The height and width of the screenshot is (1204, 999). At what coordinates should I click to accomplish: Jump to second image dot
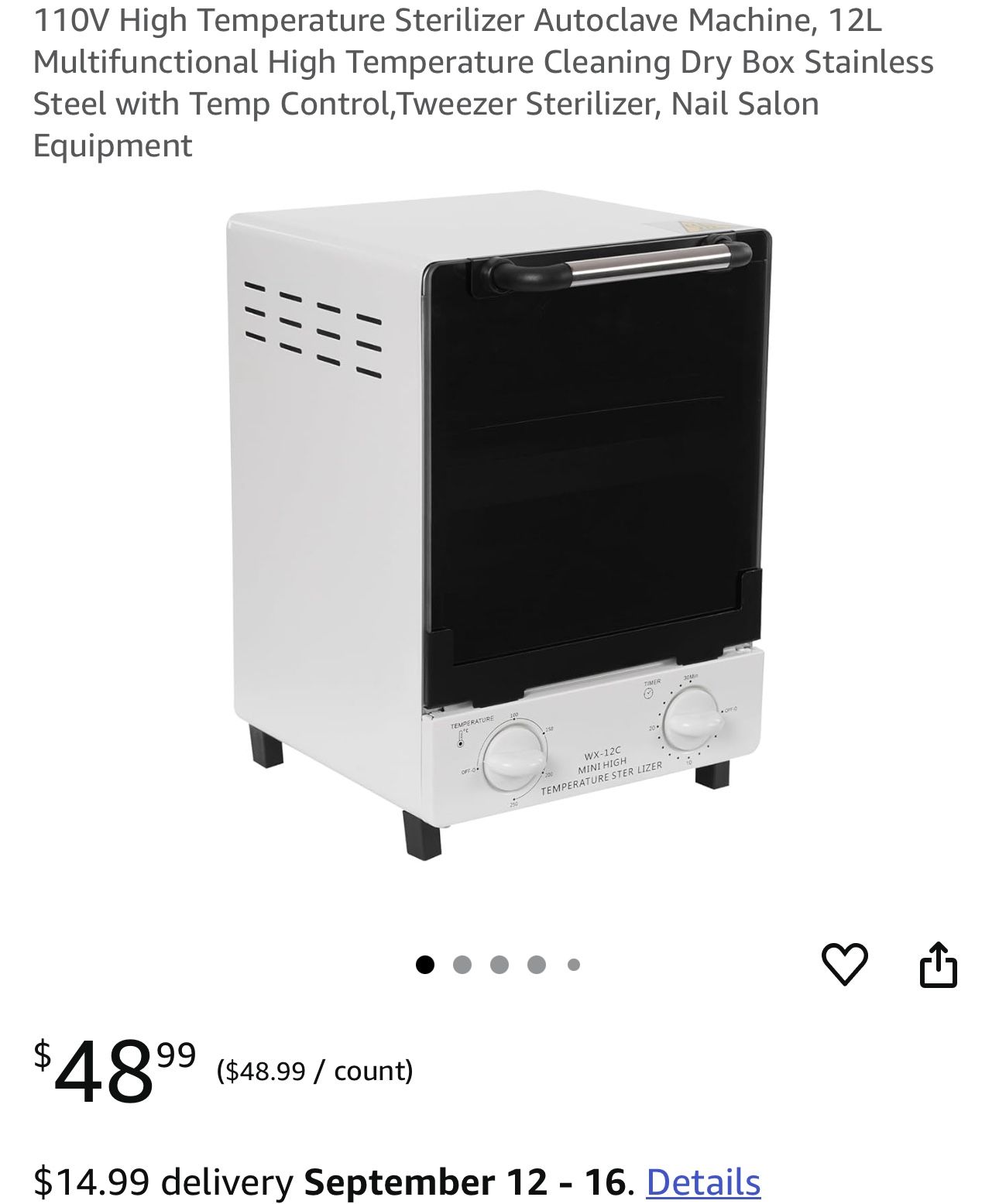tap(462, 965)
